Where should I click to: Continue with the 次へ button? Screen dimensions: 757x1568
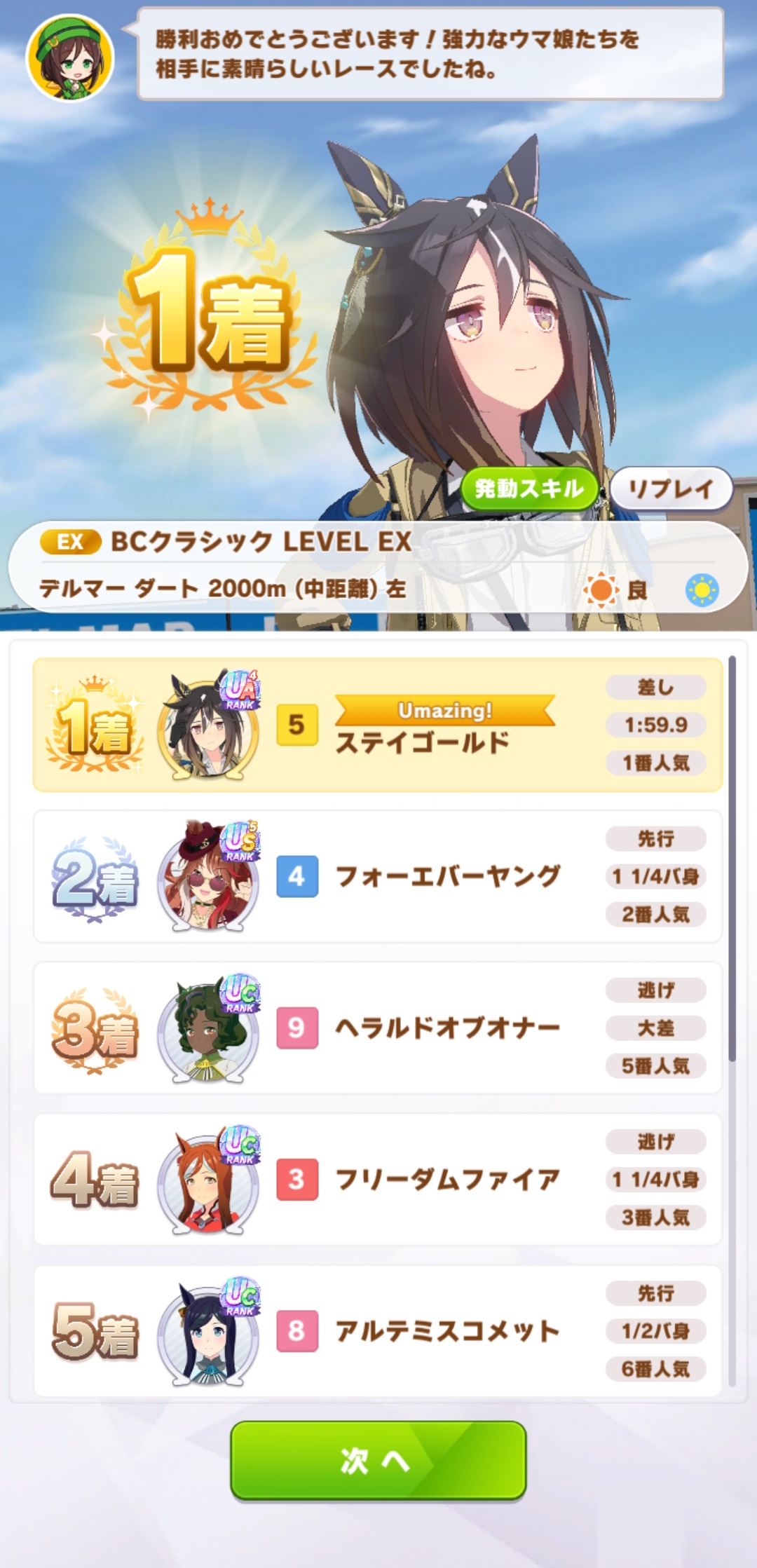(378, 1461)
